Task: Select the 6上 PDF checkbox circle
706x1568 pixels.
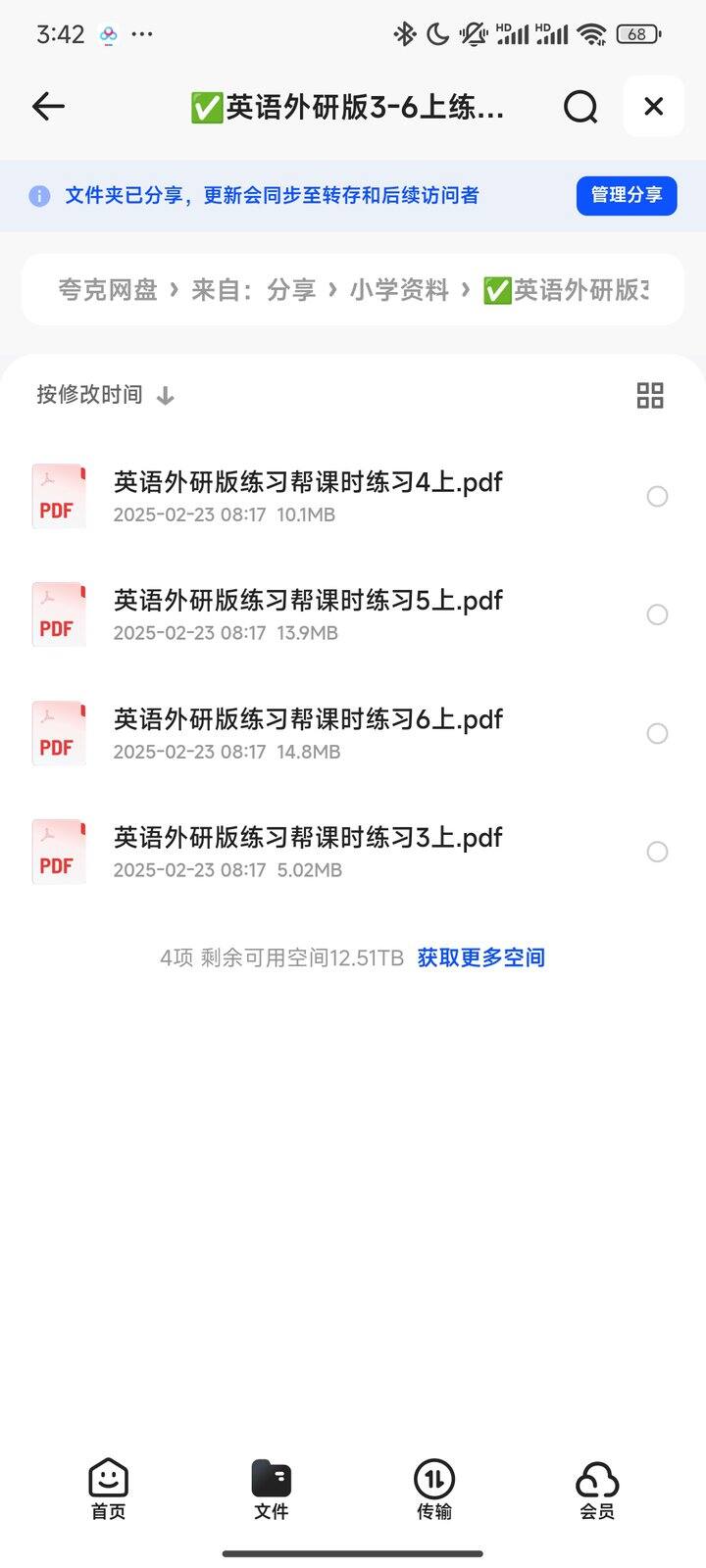Action: coord(657,733)
